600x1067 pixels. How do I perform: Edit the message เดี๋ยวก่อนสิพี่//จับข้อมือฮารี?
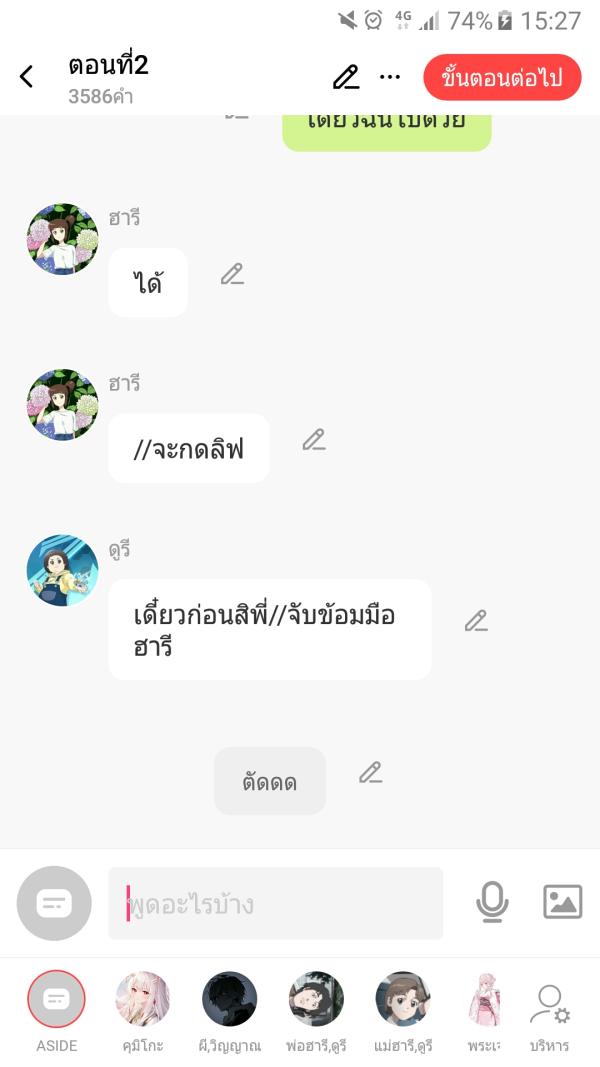476,621
